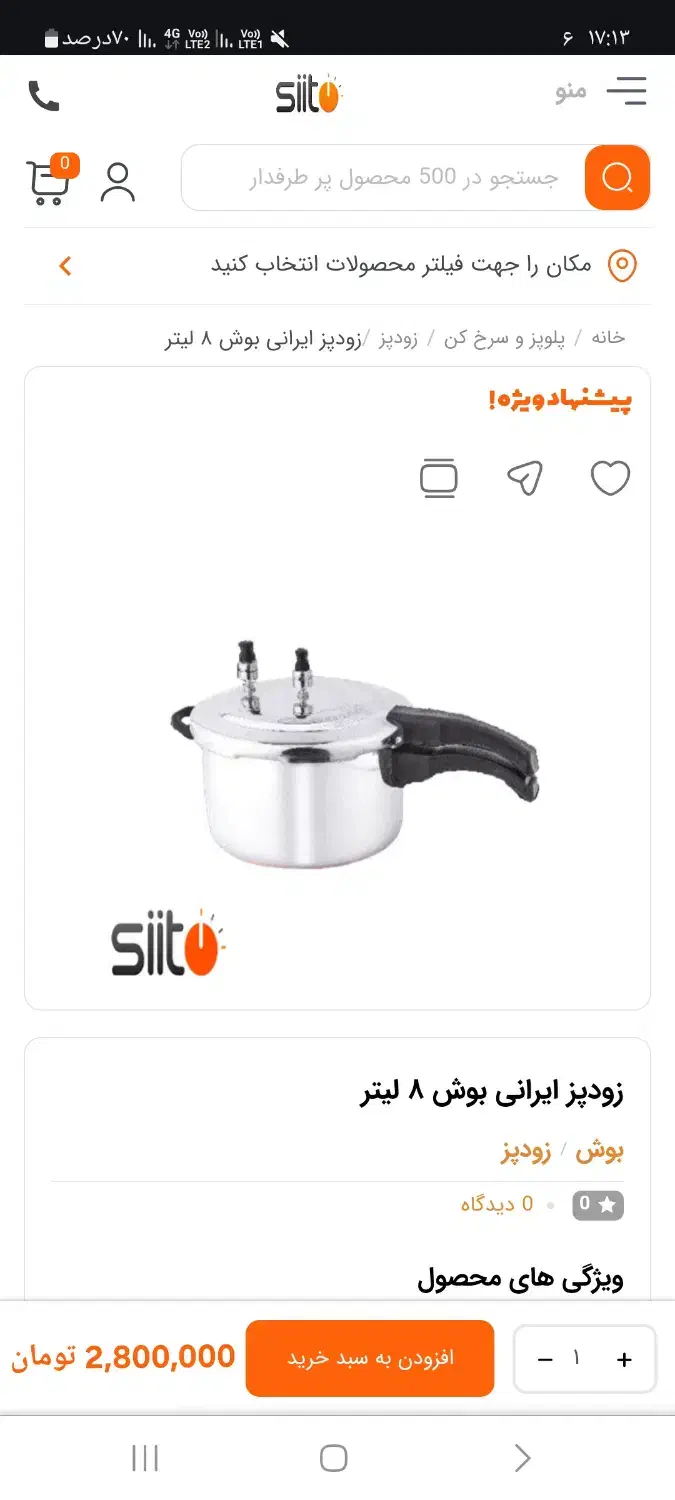Open the زودپز category link below title
Screen dimensions: 675x1500
click(526, 1151)
